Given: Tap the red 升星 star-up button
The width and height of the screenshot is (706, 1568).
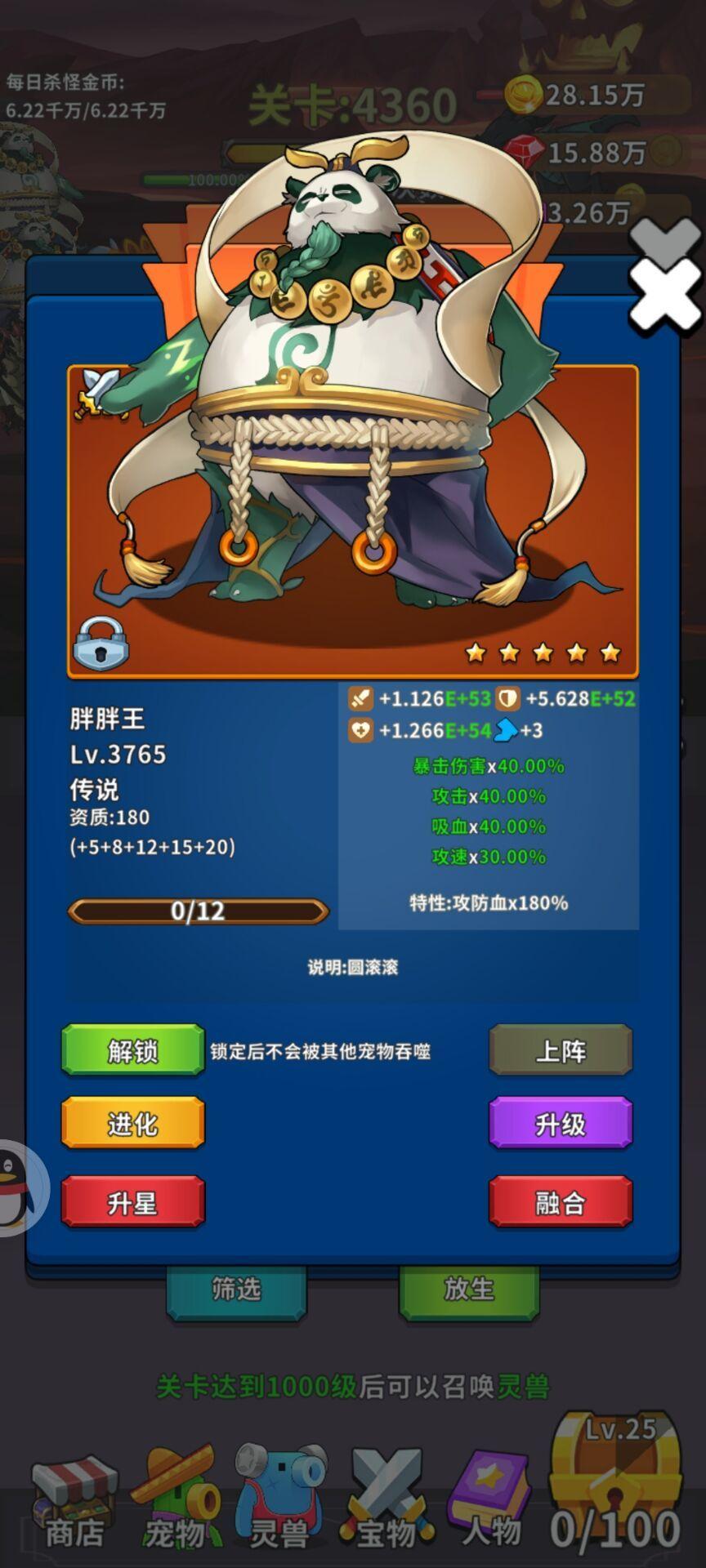Looking at the screenshot, I should 133,1202.
